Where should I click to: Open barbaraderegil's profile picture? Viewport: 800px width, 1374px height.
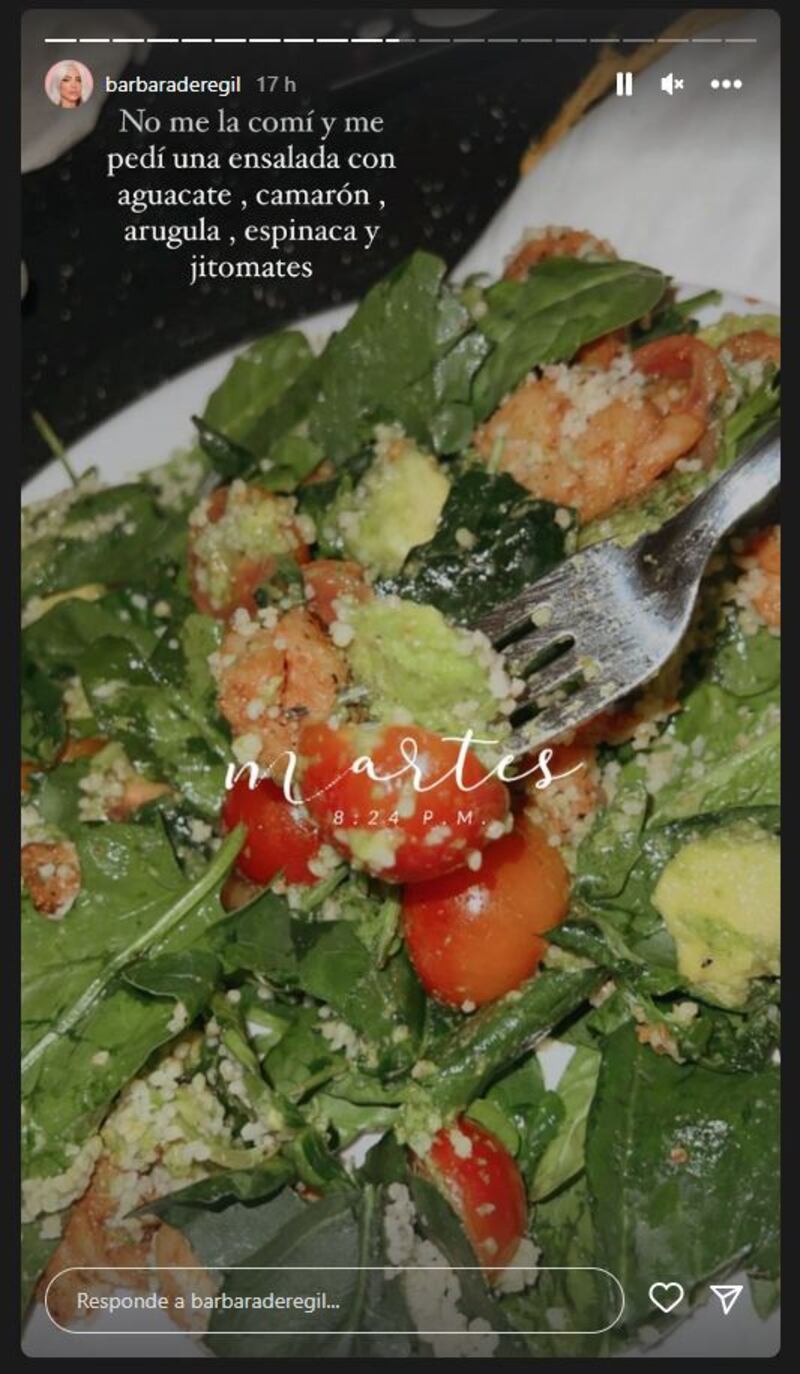point(69,84)
